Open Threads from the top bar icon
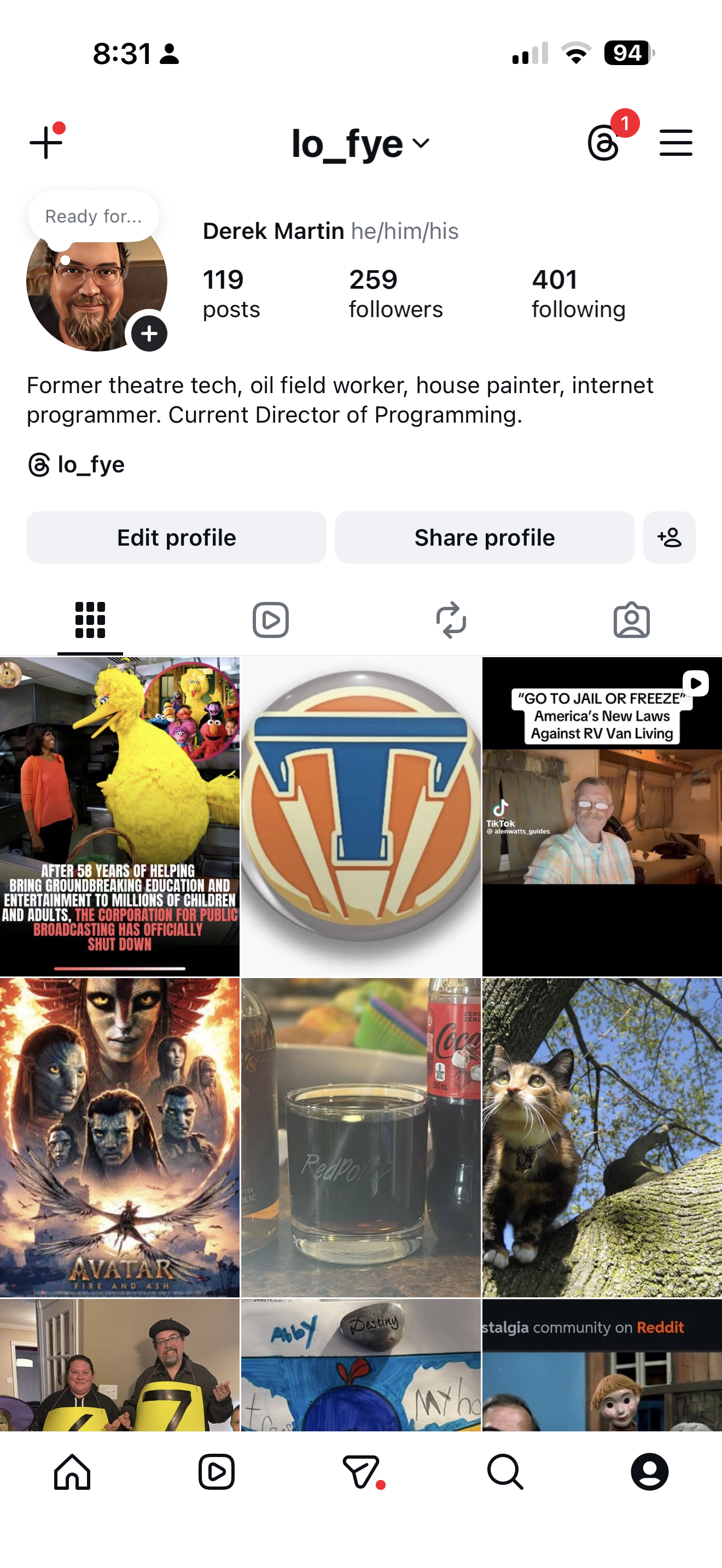 pos(604,143)
